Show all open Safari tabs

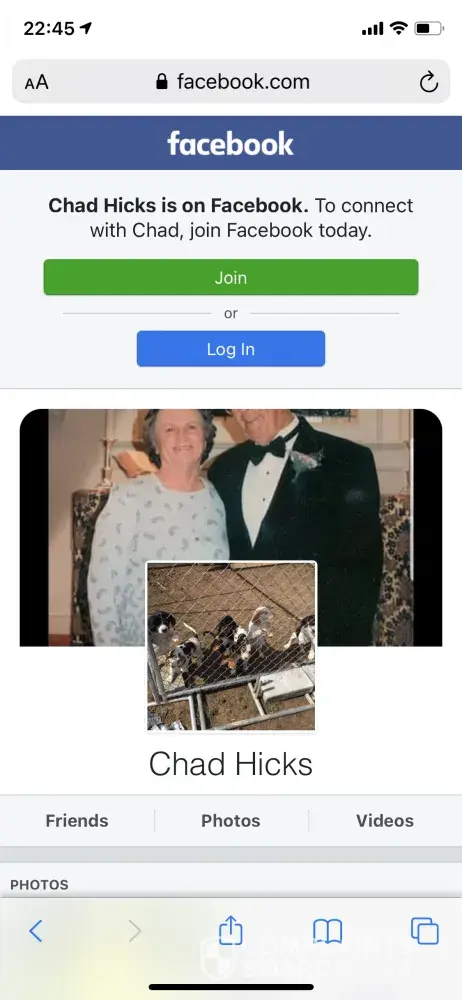424,930
